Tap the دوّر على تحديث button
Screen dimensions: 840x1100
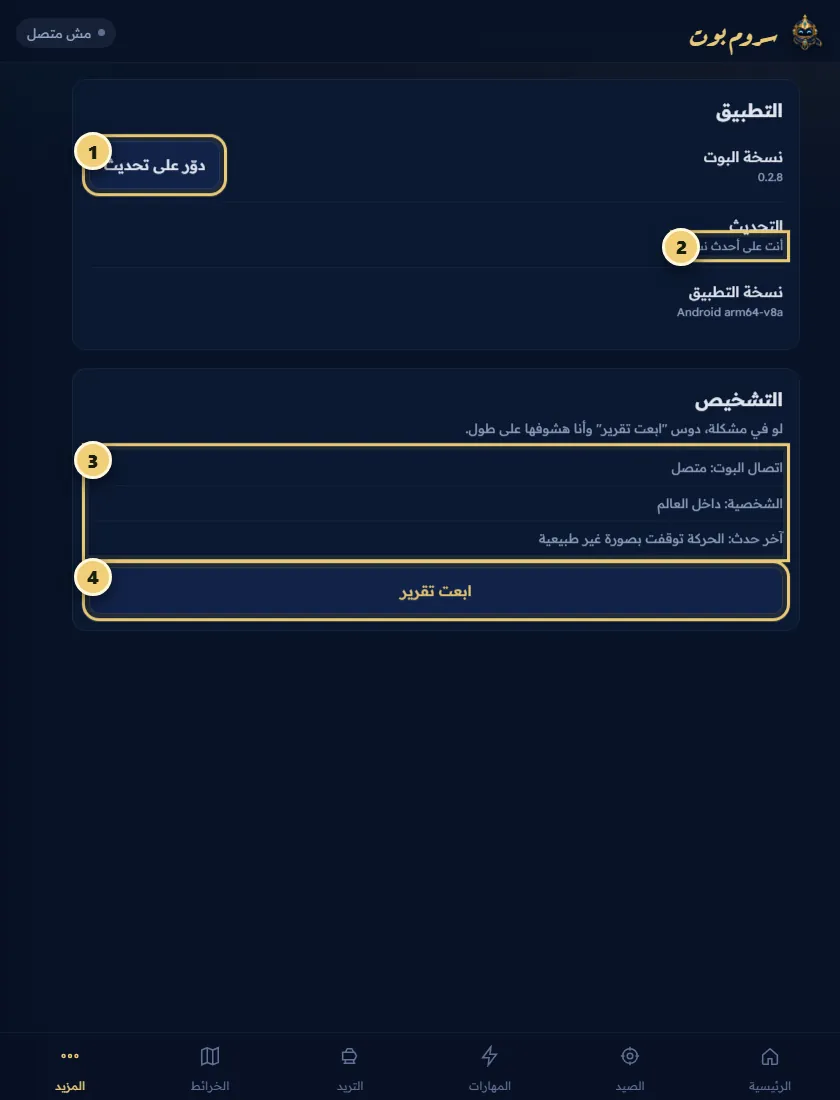(154, 166)
